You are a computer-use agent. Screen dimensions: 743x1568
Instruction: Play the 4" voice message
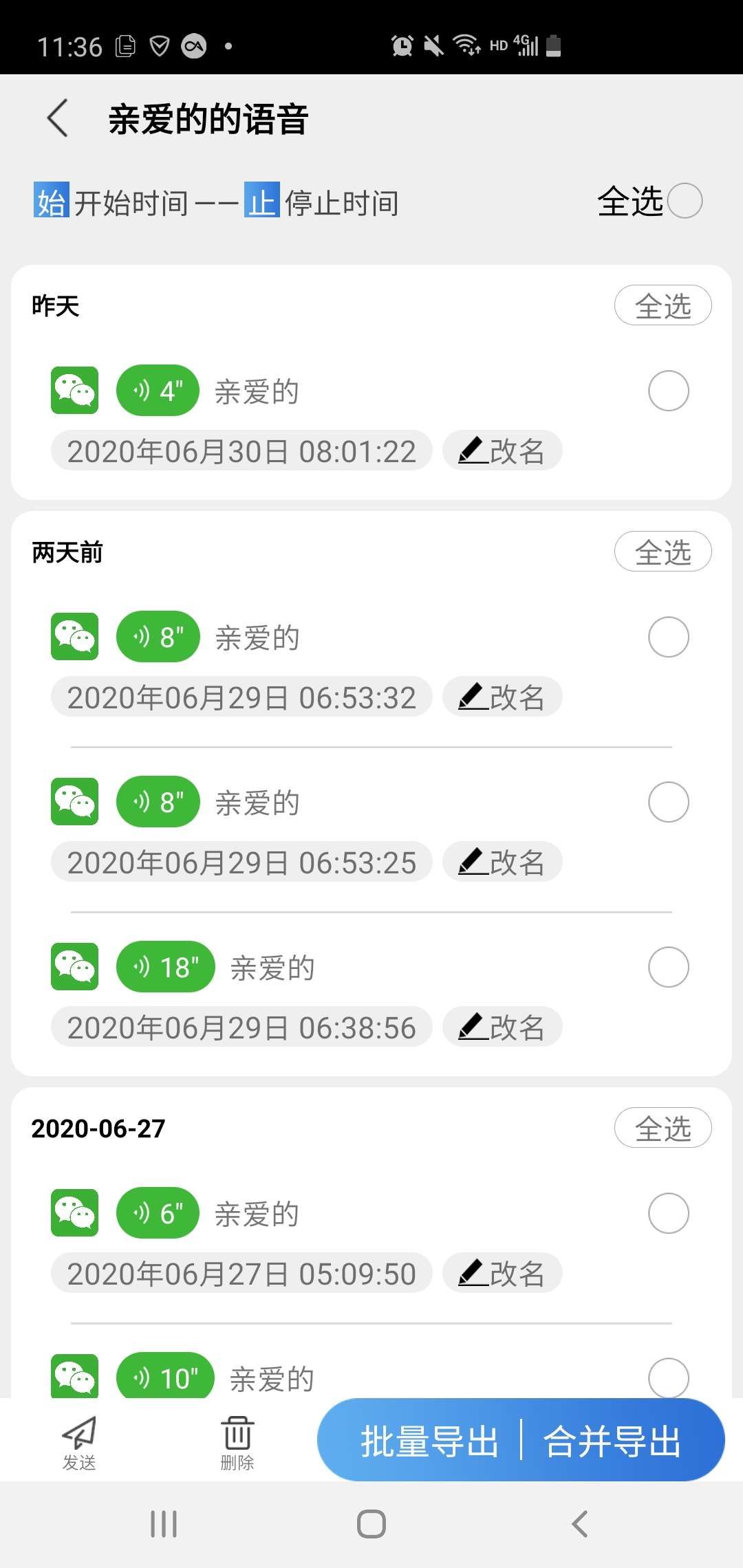click(158, 391)
